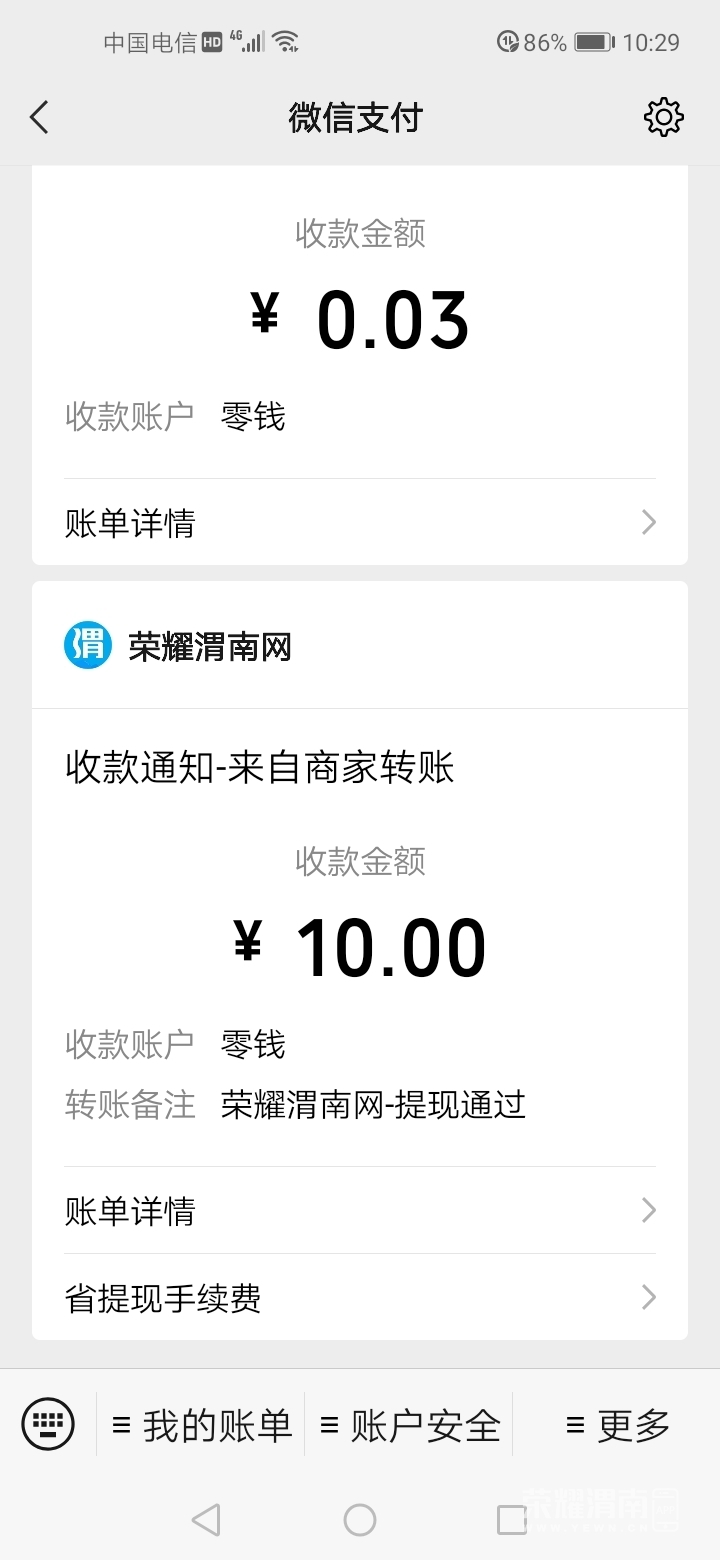Switch to keyboard input mode

point(48,1424)
